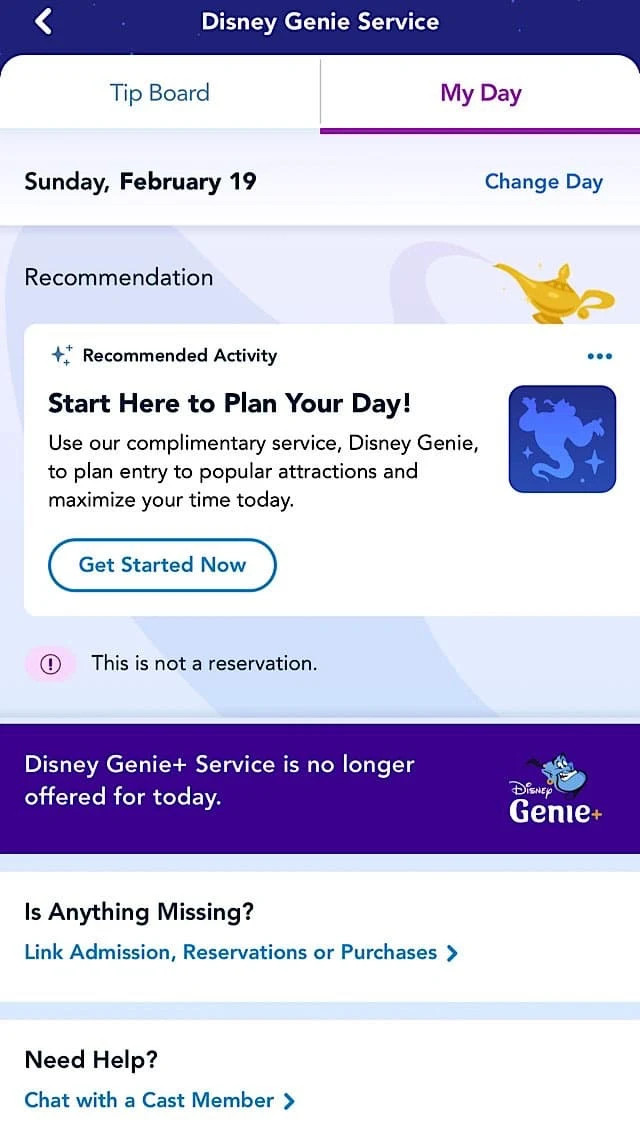
Task: Switch to the Tip Board tab
Action: coord(160,93)
